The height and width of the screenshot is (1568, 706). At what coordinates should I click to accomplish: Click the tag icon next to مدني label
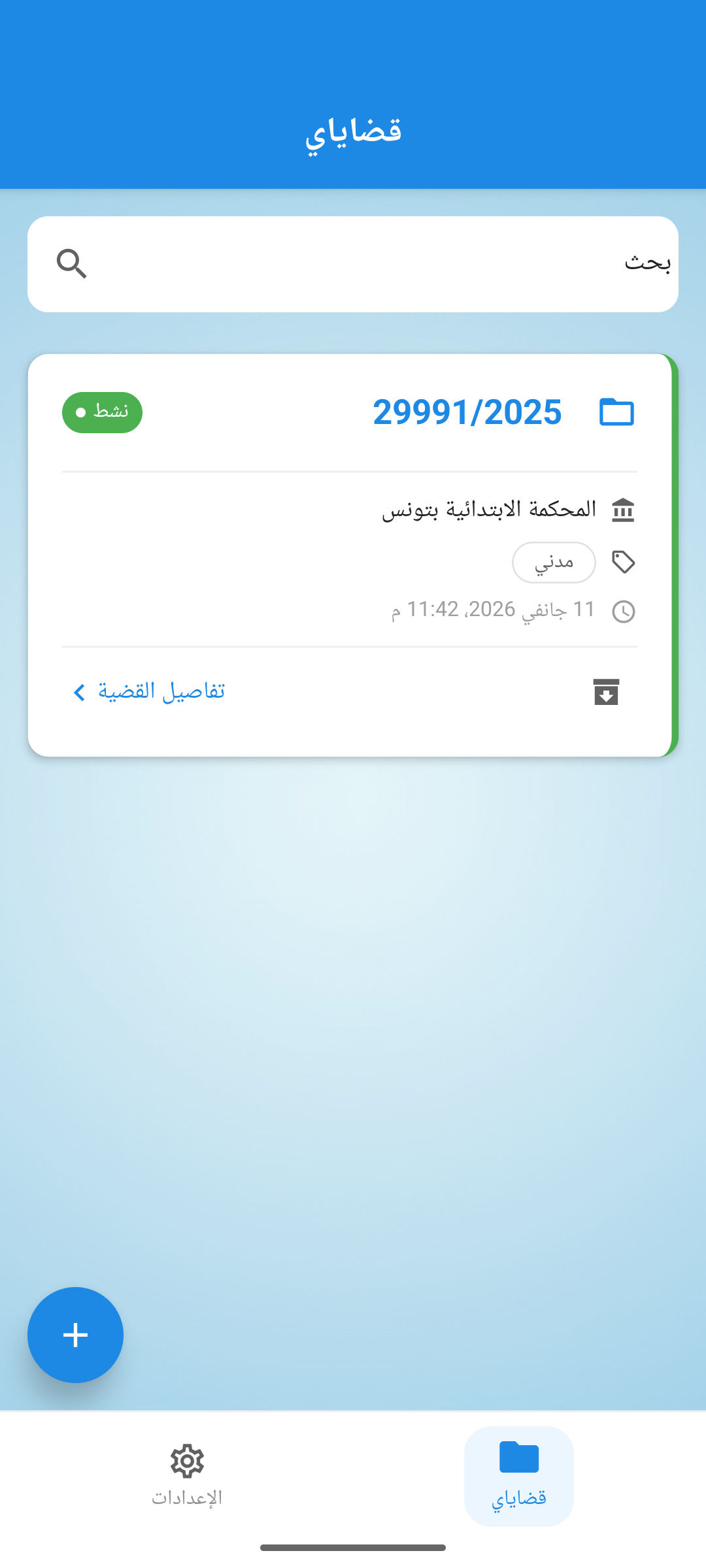623,562
